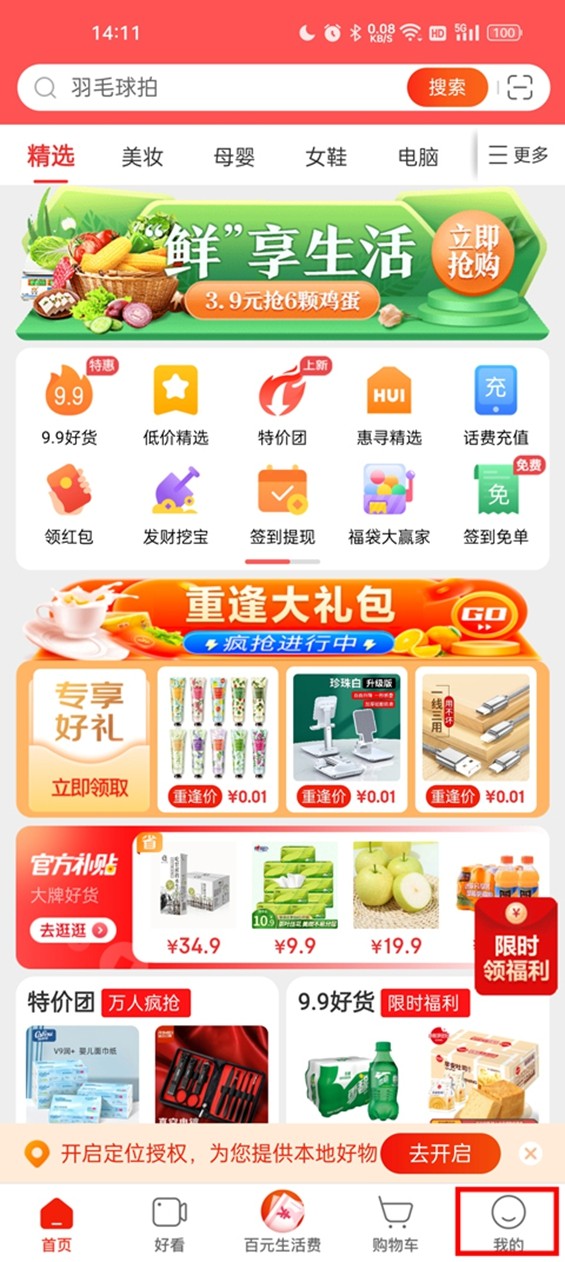565x1262 pixels.
Task: Open 签到提现 shortcut
Action: 282,504
